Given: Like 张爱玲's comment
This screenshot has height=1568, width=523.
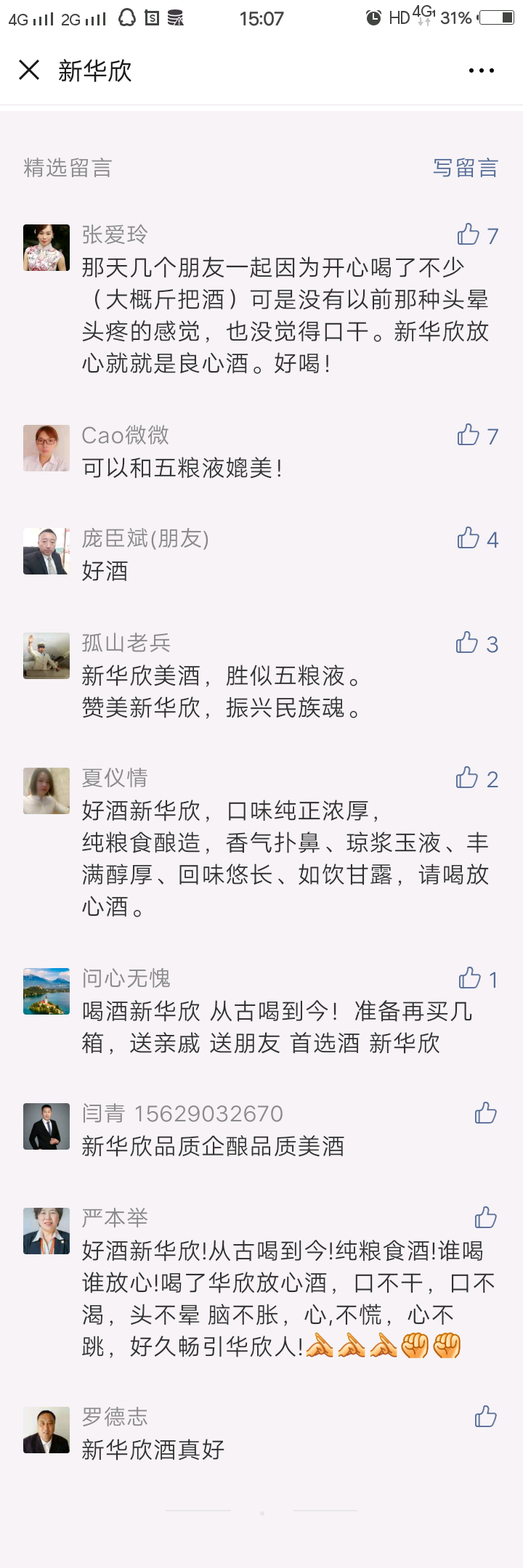Looking at the screenshot, I should tap(469, 235).
